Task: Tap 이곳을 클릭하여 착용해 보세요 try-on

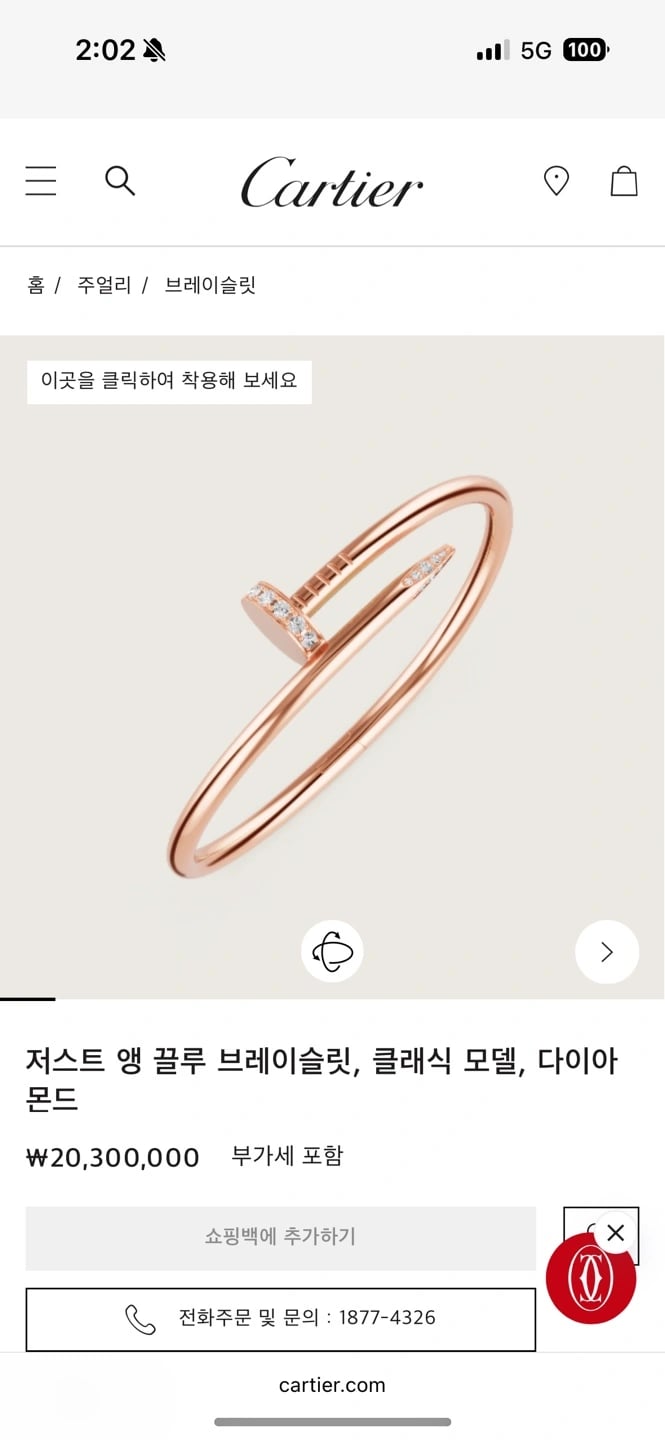Action: click(x=169, y=381)
